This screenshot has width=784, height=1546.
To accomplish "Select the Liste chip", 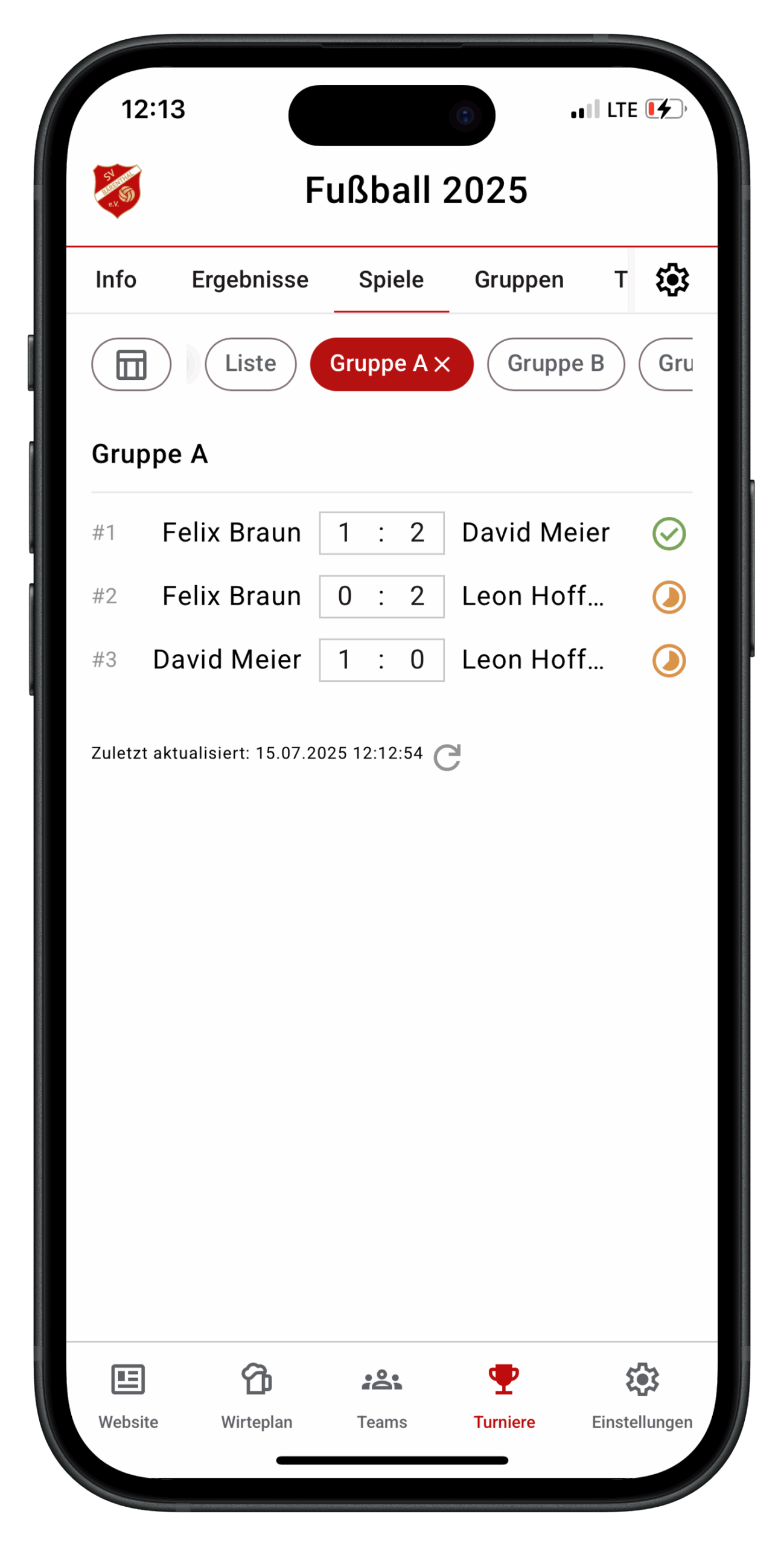I will pyautogui.click(x=250, y=364).
